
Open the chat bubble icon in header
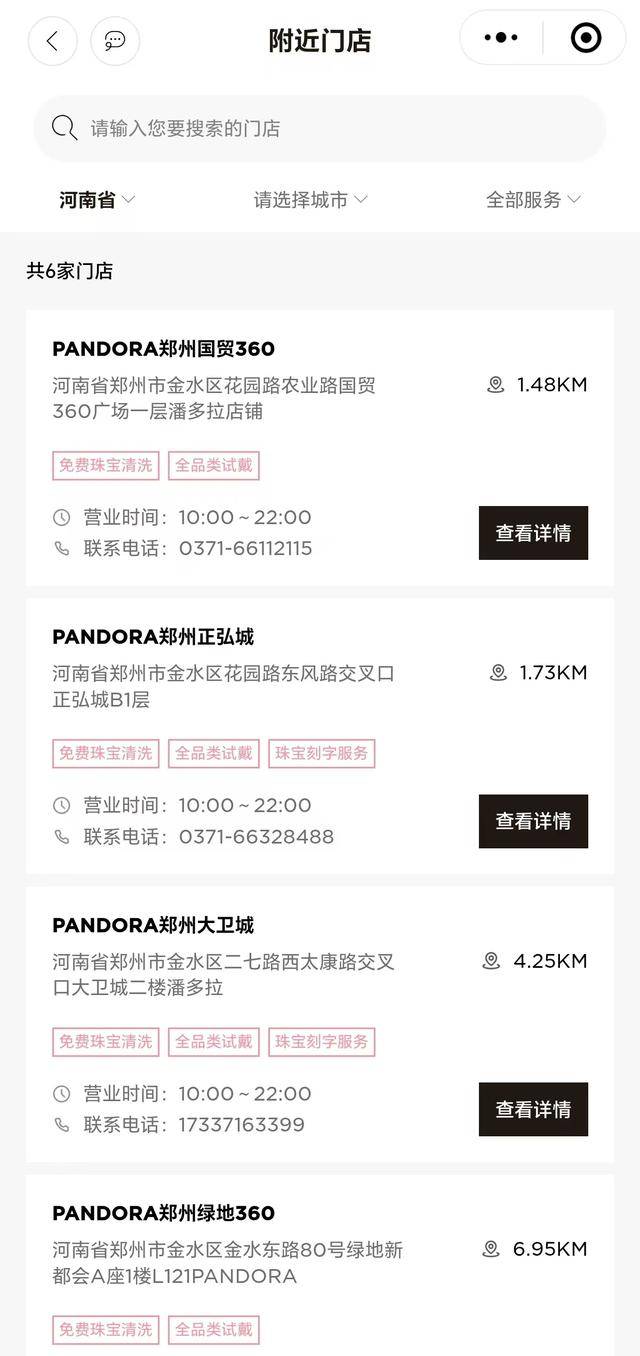pos(115,41)
